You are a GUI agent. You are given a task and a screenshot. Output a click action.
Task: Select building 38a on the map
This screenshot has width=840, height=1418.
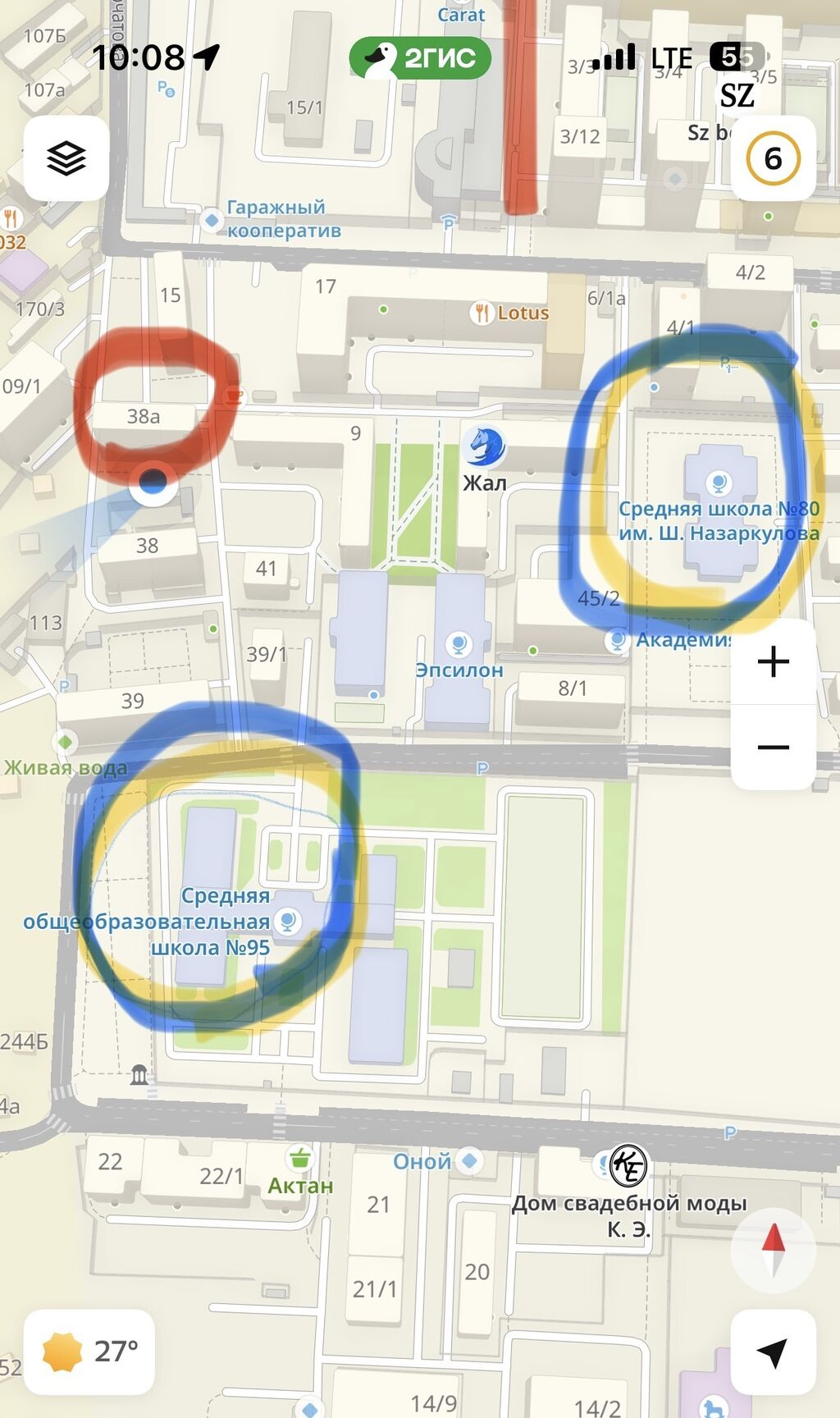(144, 417)
